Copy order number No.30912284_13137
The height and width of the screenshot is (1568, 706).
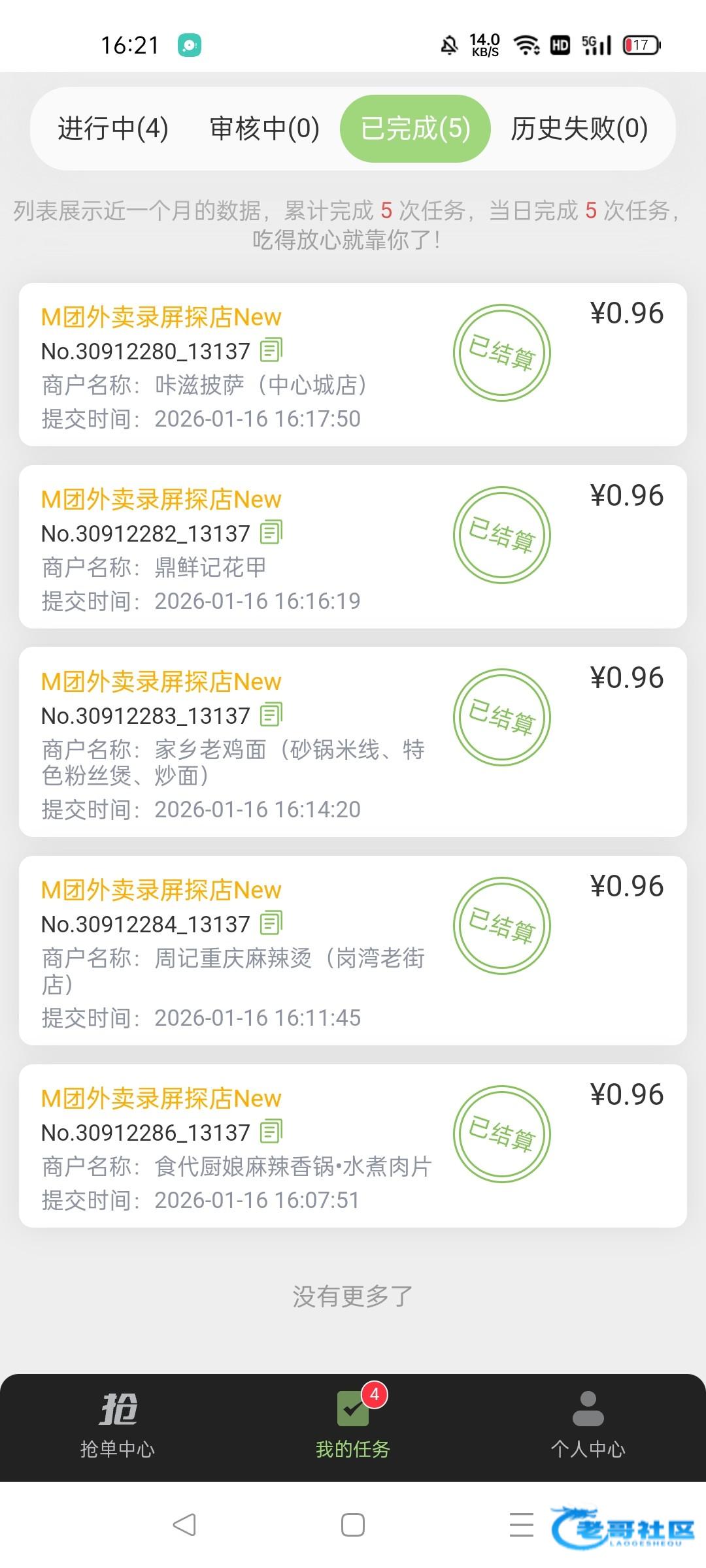point(271,924)
